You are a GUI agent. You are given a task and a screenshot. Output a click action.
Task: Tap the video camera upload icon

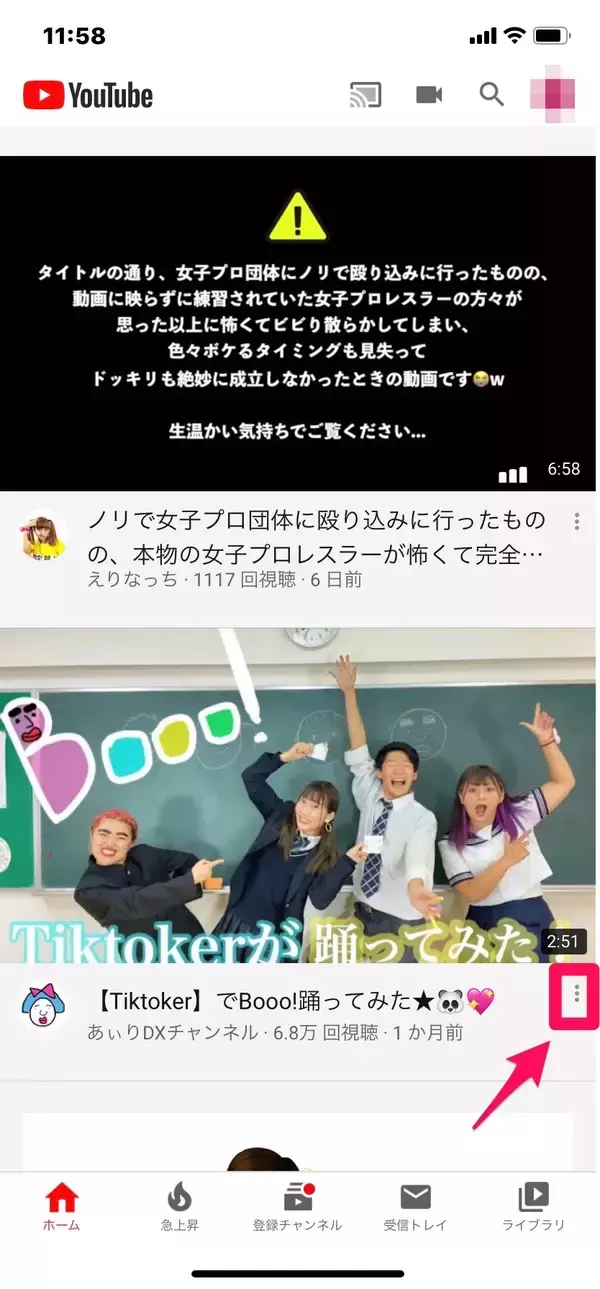(x=429, y=95)
